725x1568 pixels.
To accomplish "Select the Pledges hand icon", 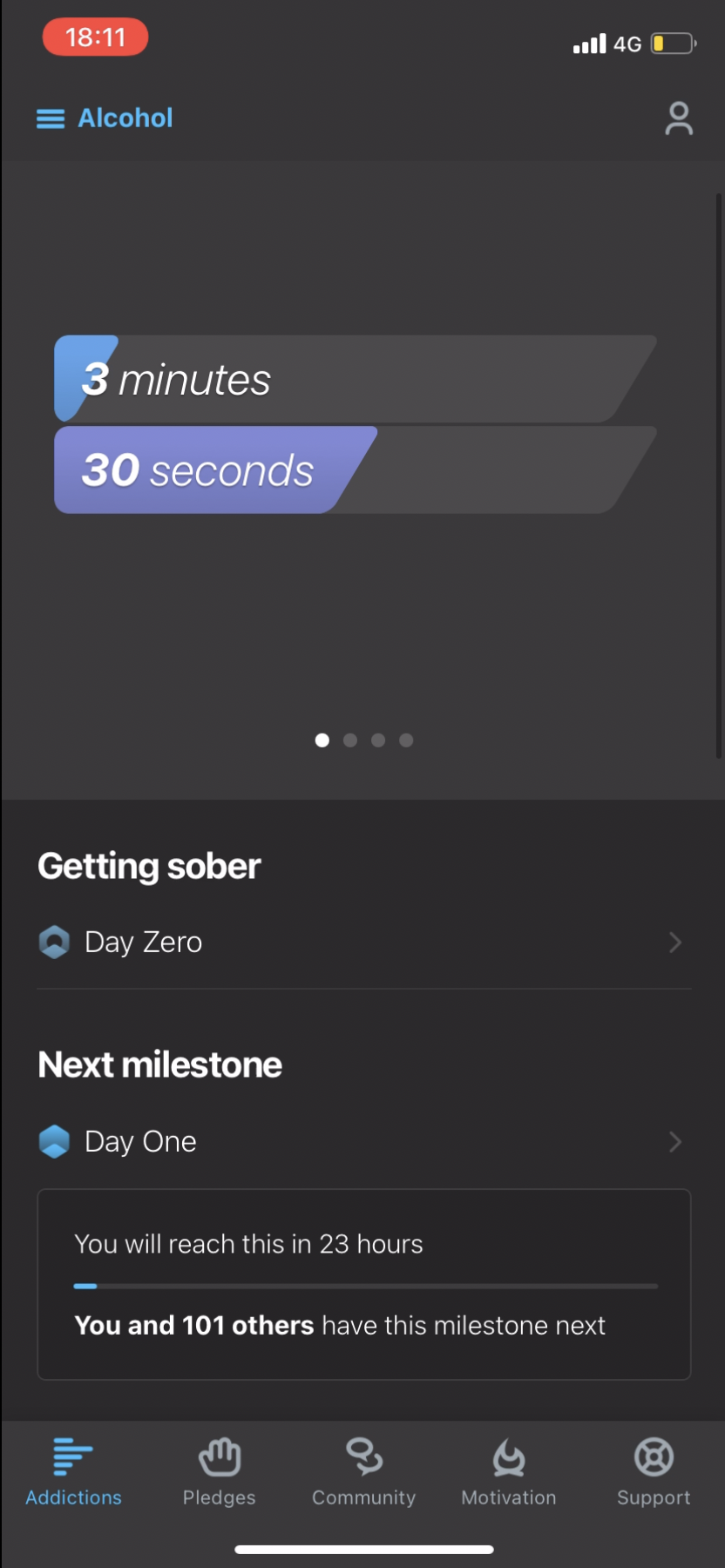I will tap(218, 1455).
